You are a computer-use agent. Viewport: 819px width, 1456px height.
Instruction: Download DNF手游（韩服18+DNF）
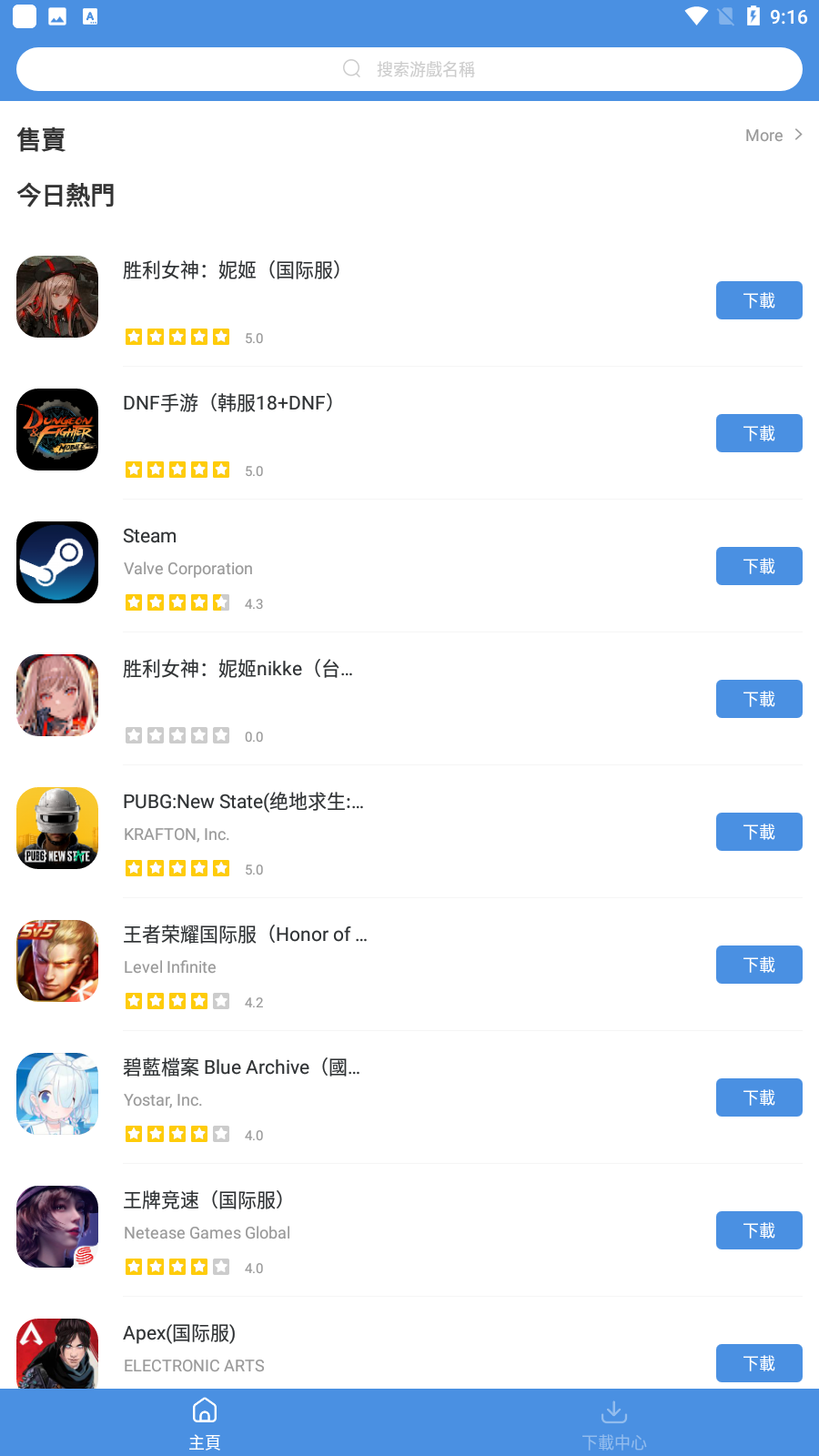click(758, 433)
